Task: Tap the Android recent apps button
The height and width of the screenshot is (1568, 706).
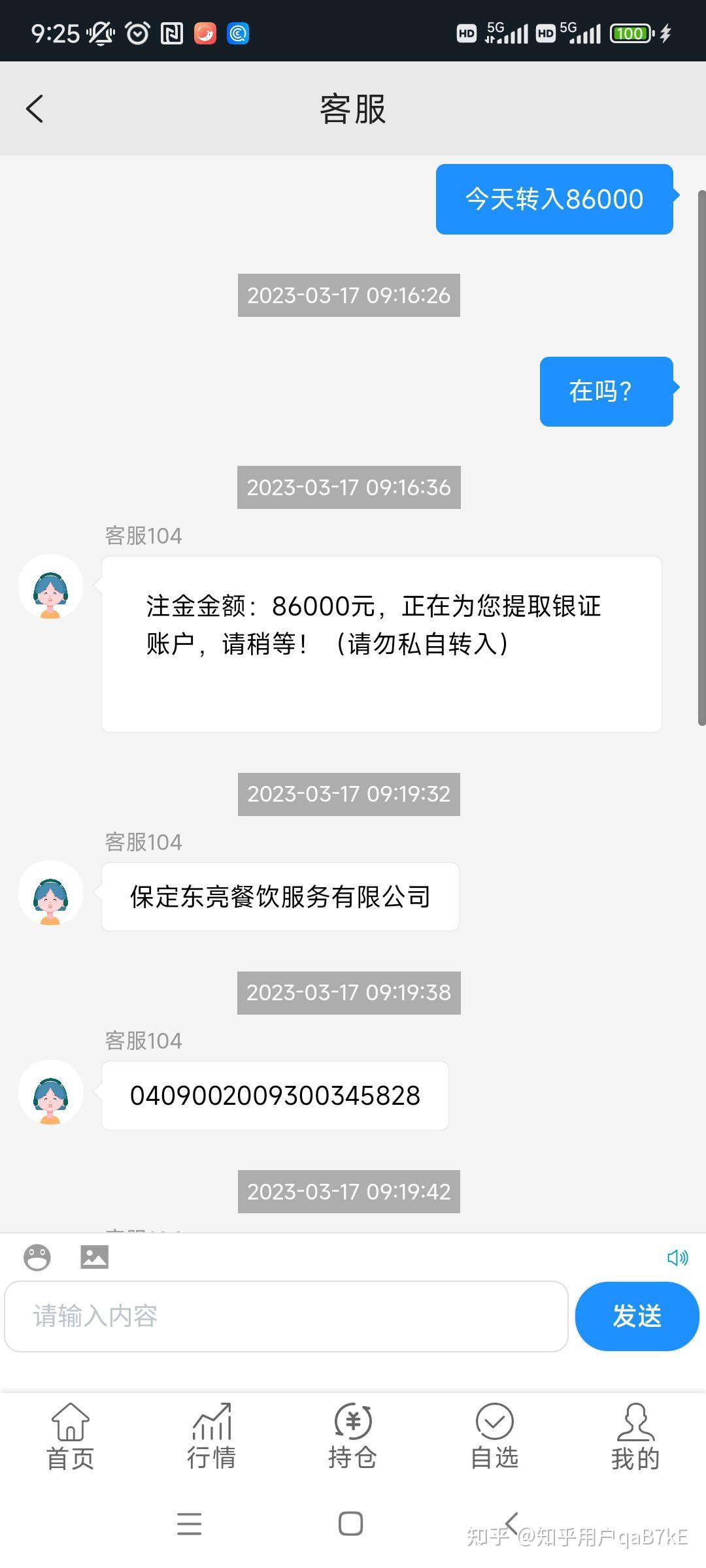Action: [x=189, y=1524]
